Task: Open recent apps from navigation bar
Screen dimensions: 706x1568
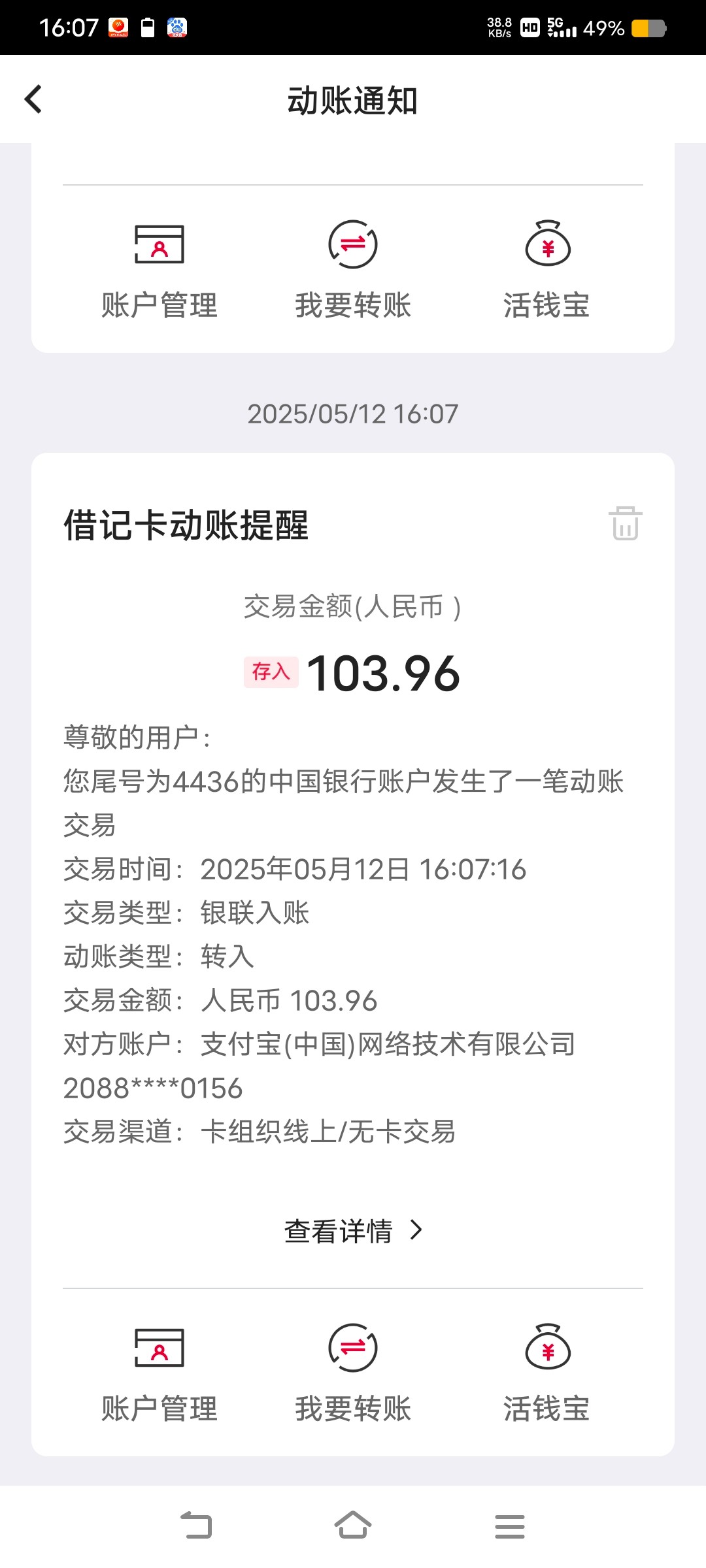Action: tap(510, 1526)
